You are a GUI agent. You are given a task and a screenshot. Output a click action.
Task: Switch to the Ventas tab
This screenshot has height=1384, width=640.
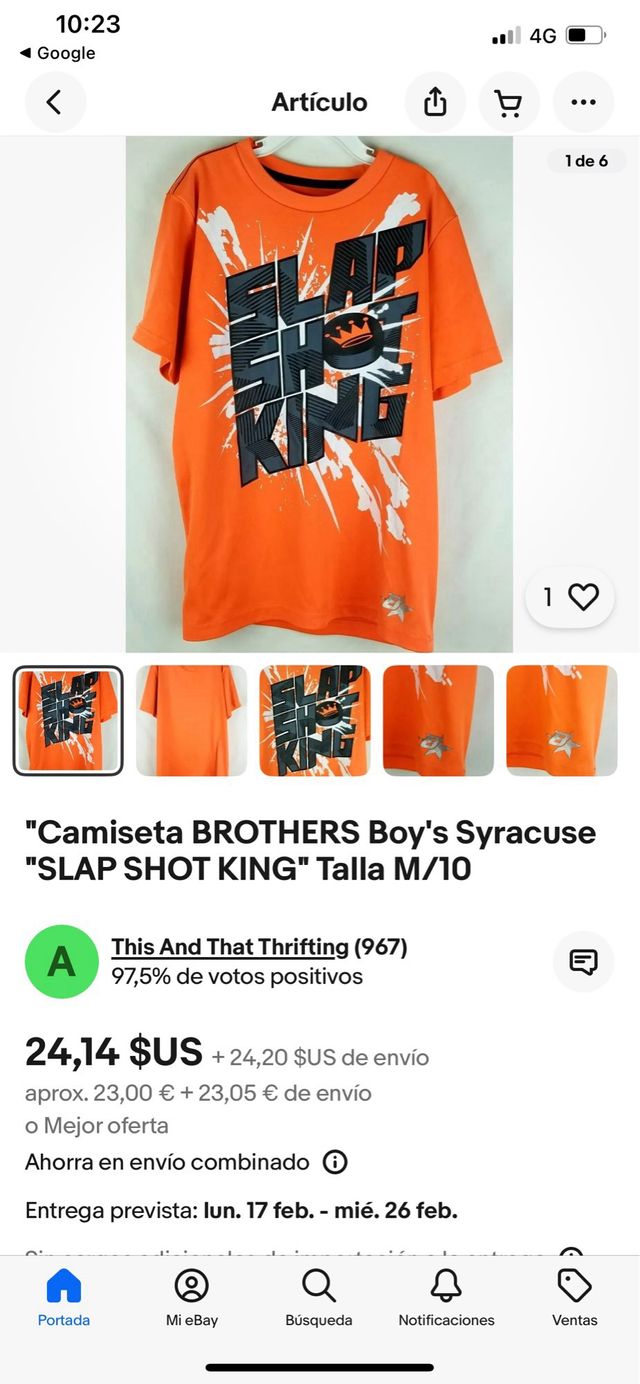[x=575, y=1297]
